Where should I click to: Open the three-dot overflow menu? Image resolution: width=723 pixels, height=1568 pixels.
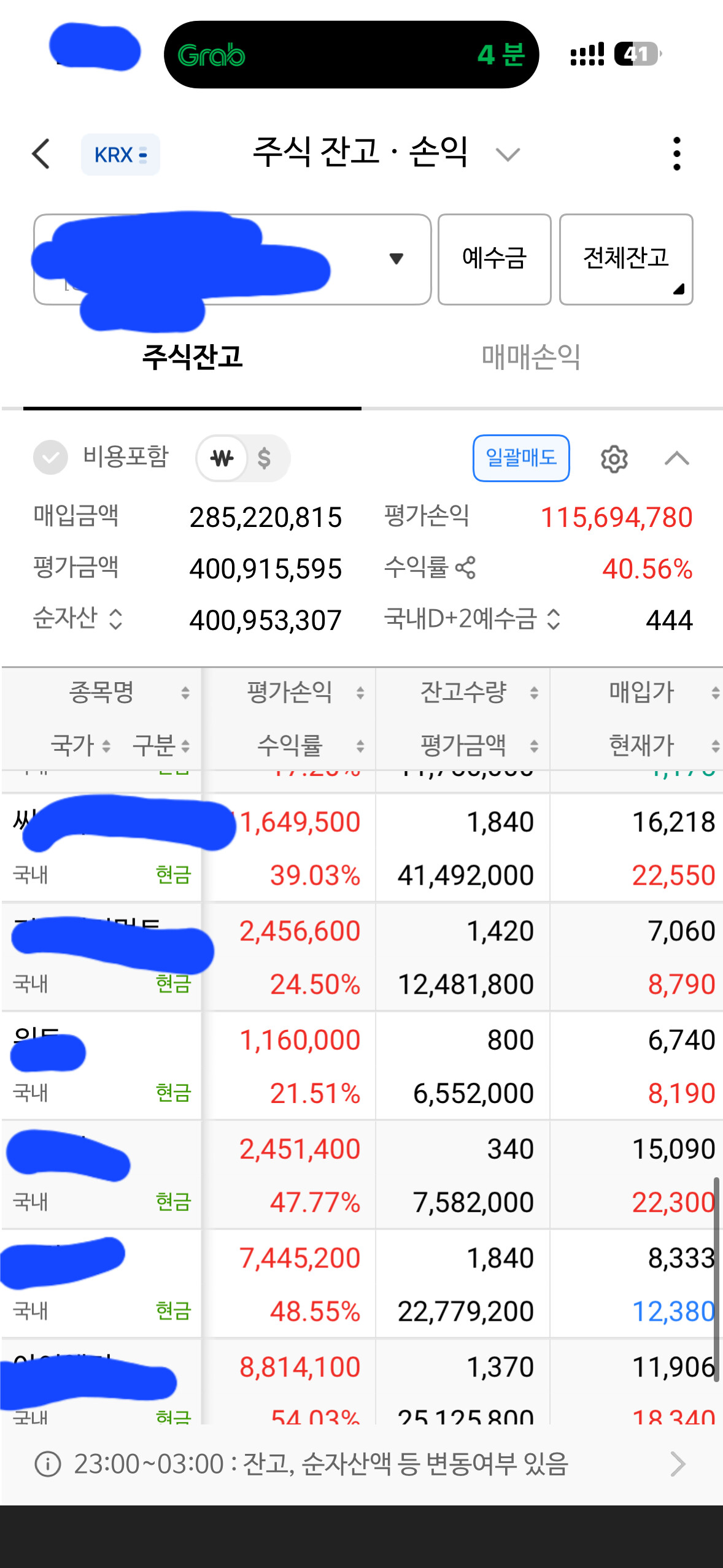coord(676,153)
